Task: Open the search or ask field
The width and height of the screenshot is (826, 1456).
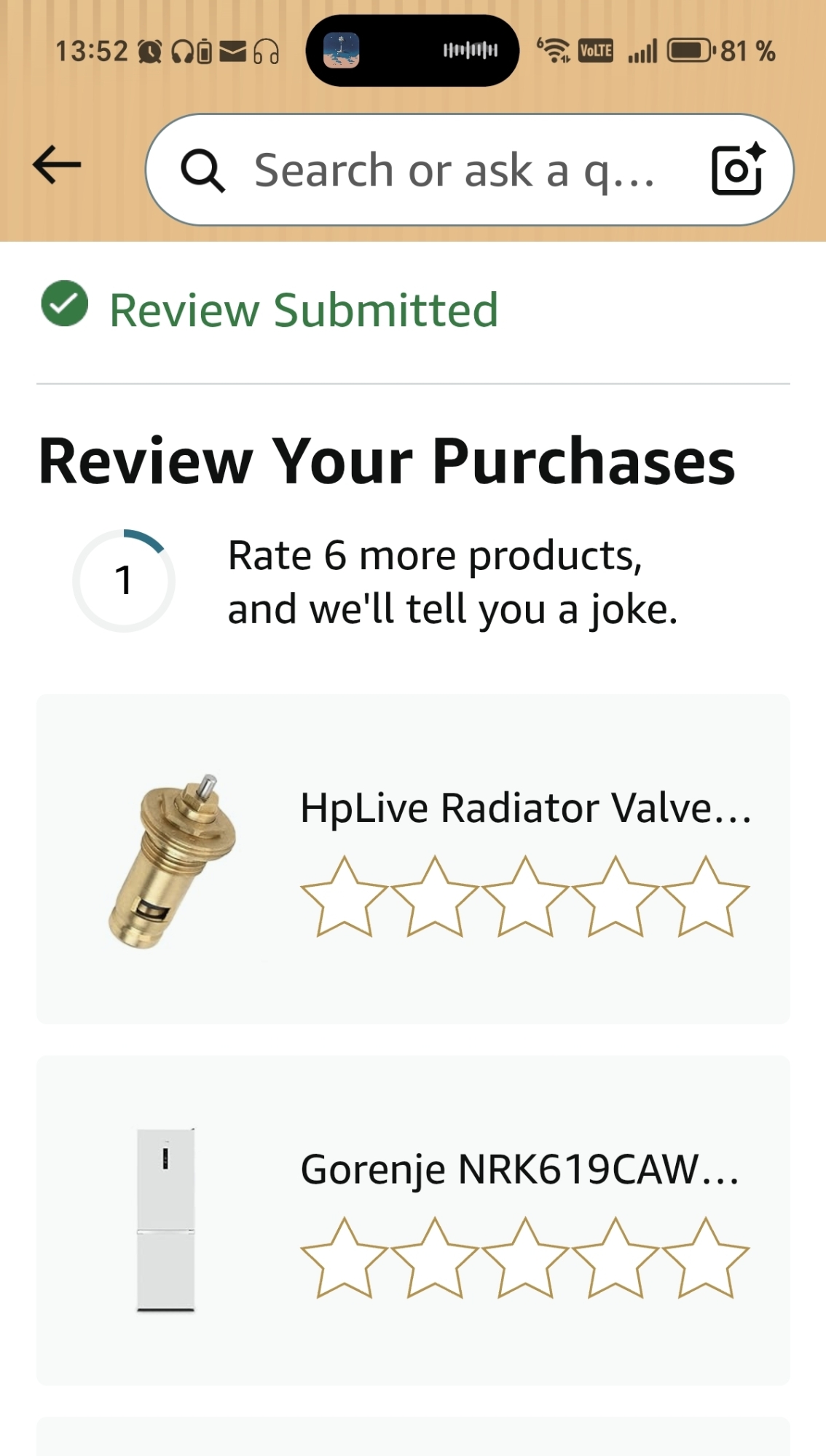Action: coord(452,171)
